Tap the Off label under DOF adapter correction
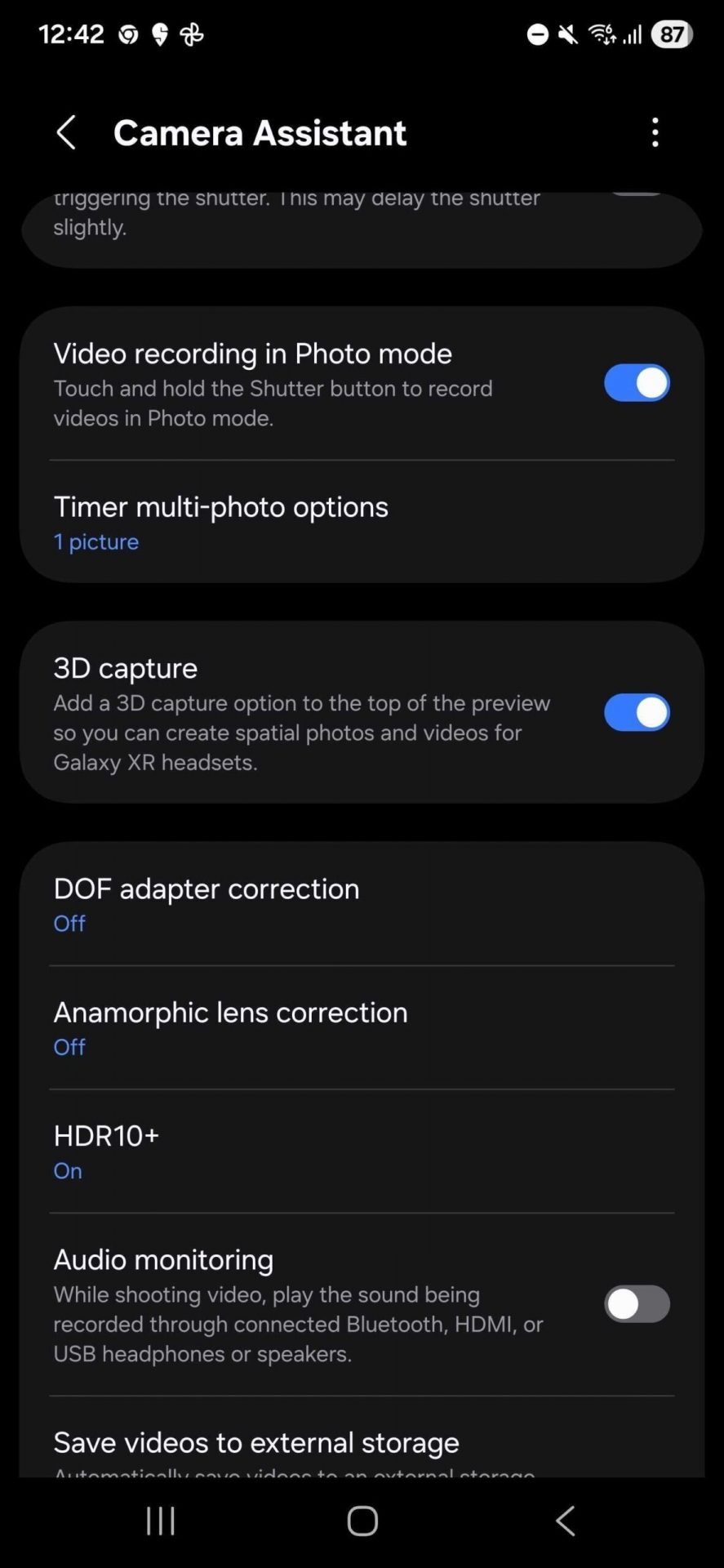Viewport: 724px width, 1568px height. [x=69, y=923]
